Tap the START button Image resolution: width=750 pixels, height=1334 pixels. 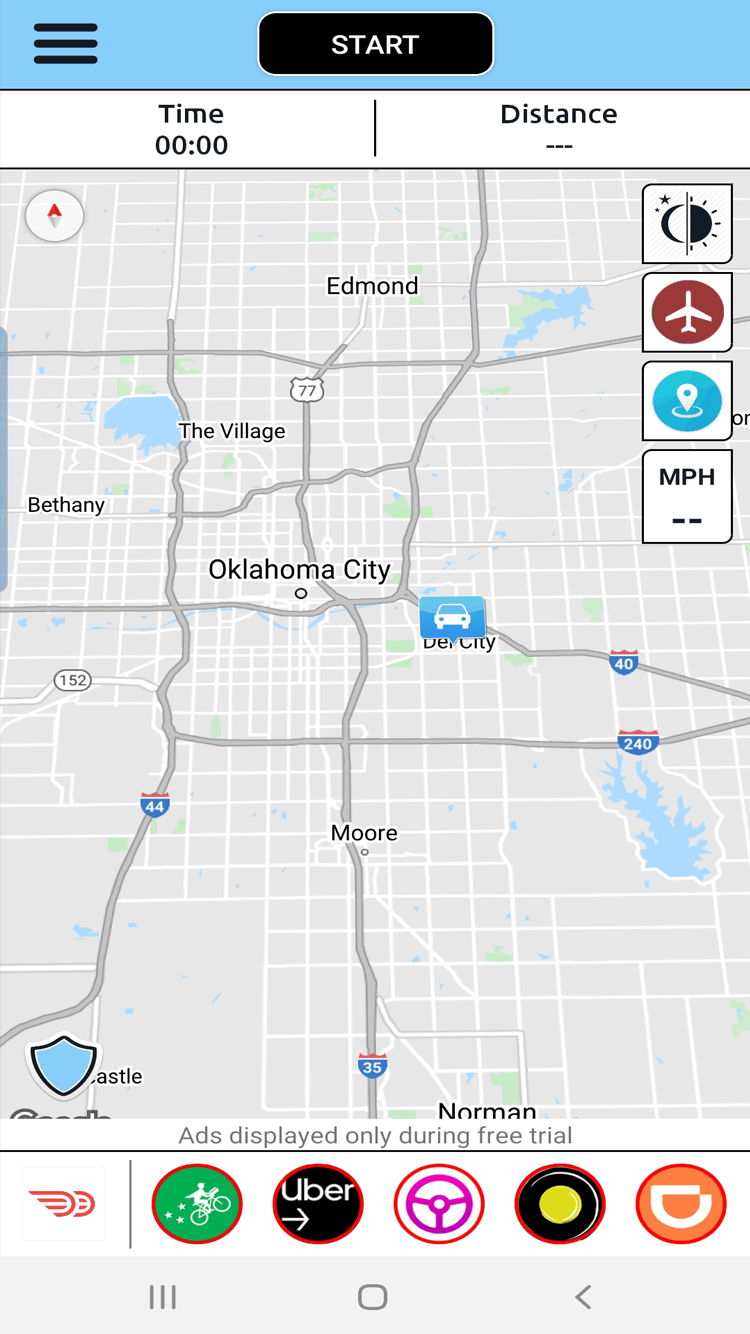pyautogui.click(x=375, y=44)
